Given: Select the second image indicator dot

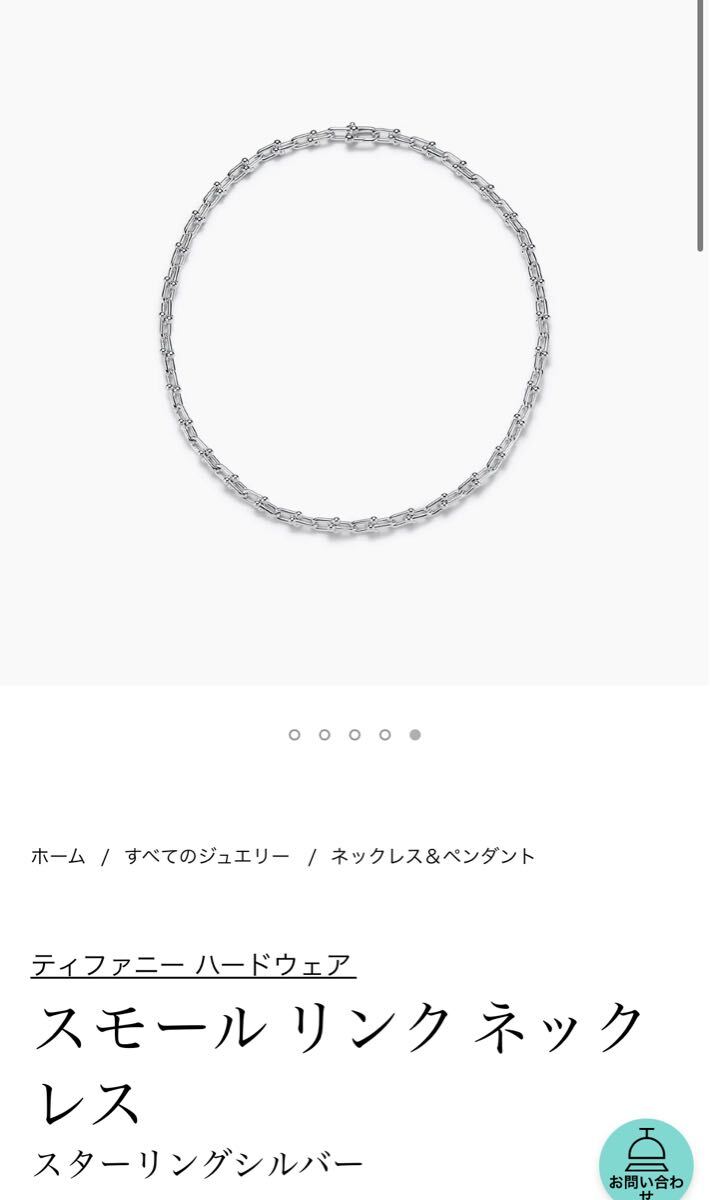Looking at the screenshot, I should pyautogui.click(x=324, y=735).
